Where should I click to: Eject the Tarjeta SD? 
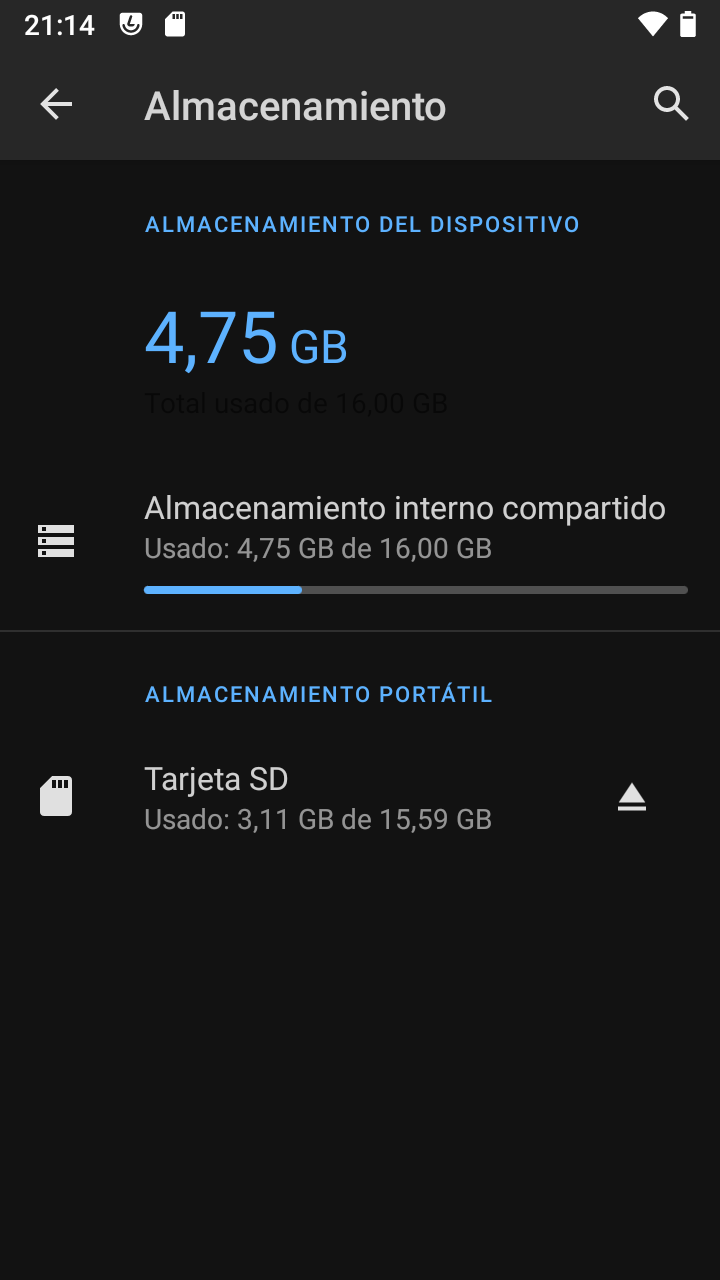632,798
